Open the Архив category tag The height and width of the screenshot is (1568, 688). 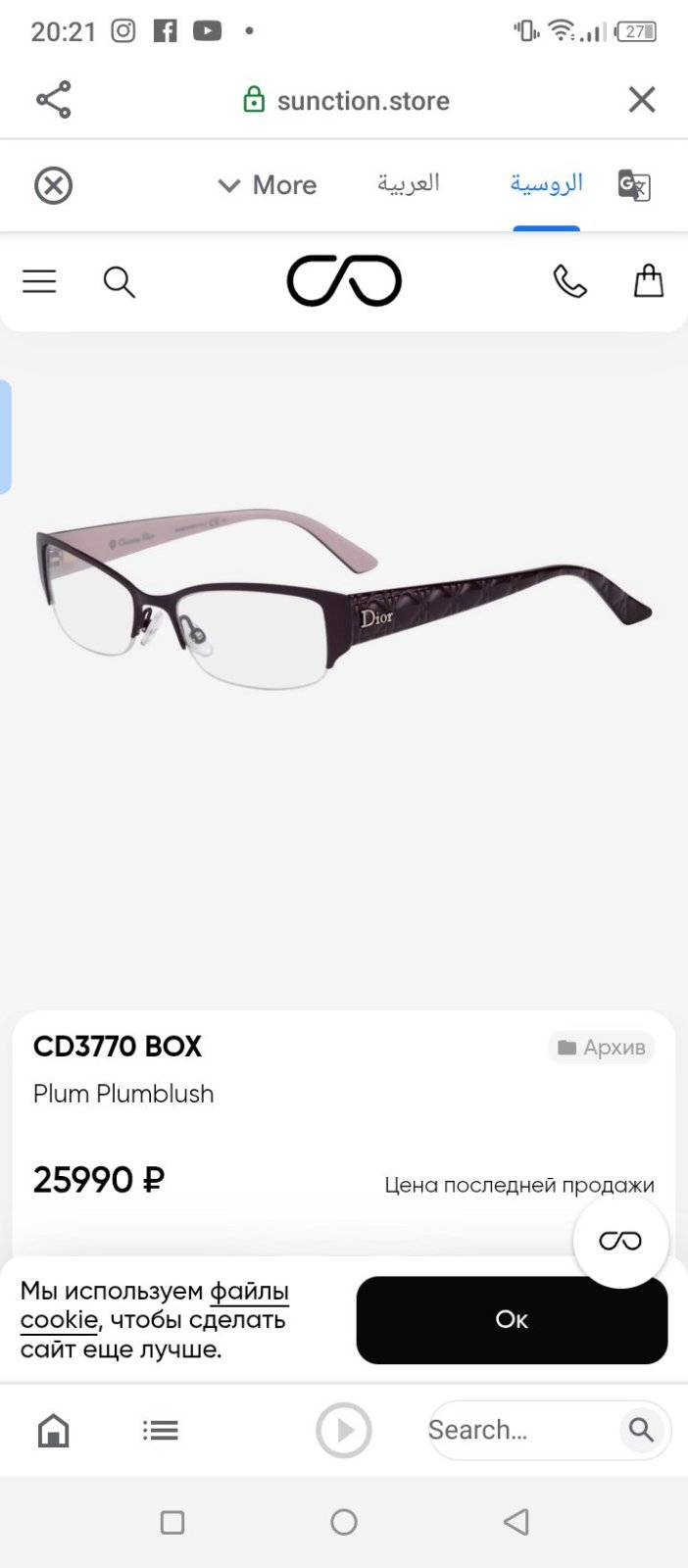[602, 1048]
